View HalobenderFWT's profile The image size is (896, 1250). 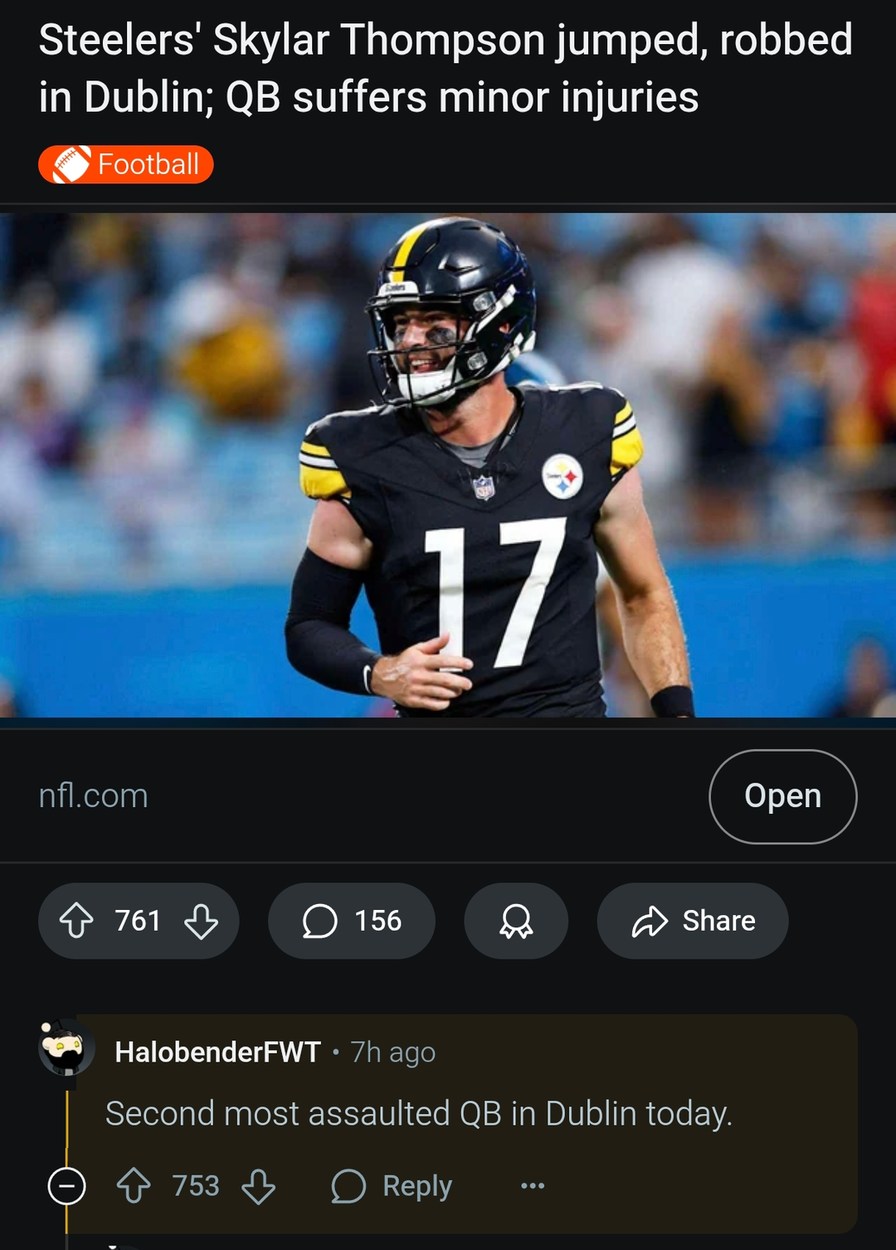click(x=217, y=1052)
